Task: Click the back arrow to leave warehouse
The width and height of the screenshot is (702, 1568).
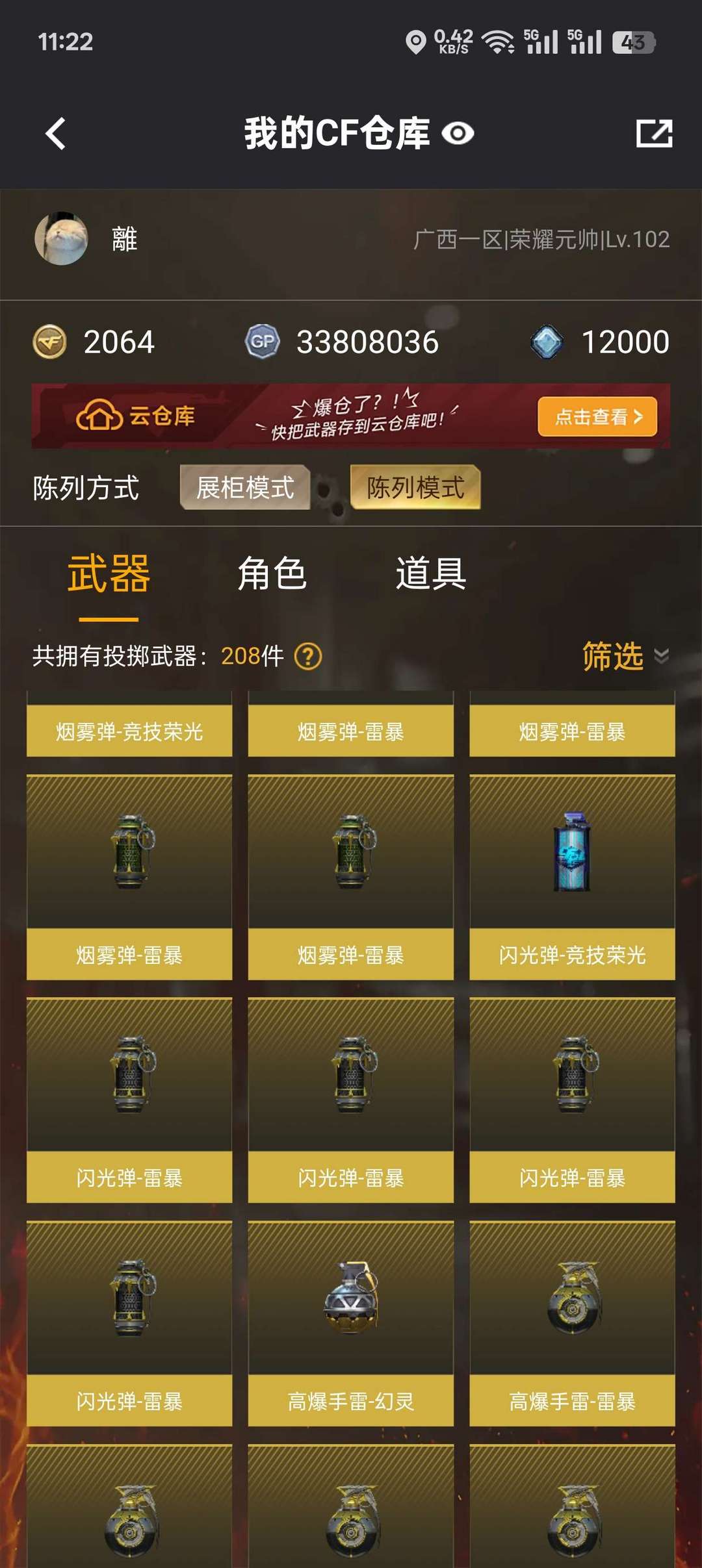Action: [55, 134]
